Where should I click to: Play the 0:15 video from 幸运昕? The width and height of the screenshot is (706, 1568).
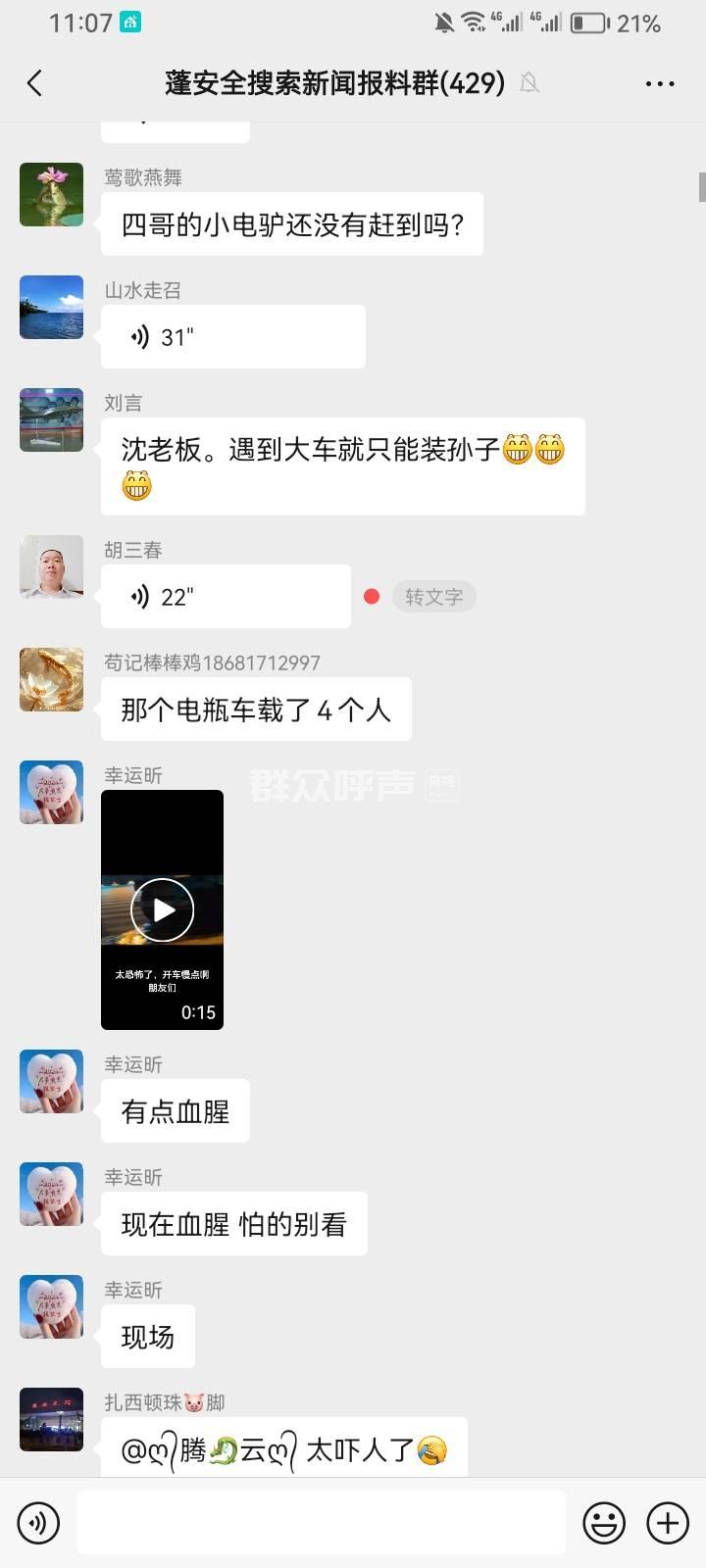pos(162,909)
